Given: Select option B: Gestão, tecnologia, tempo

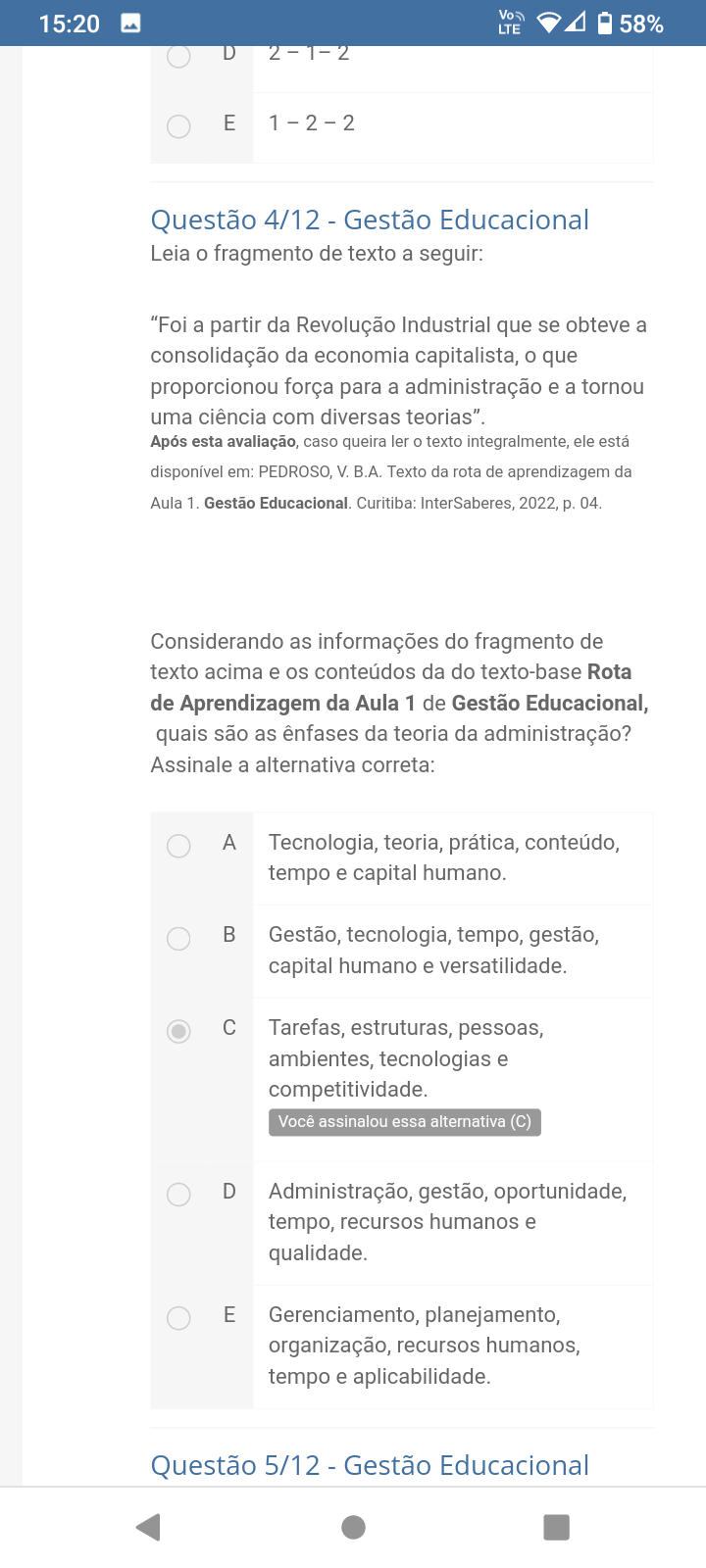Looking at the screenshot, I should click(x=178, y=939).
